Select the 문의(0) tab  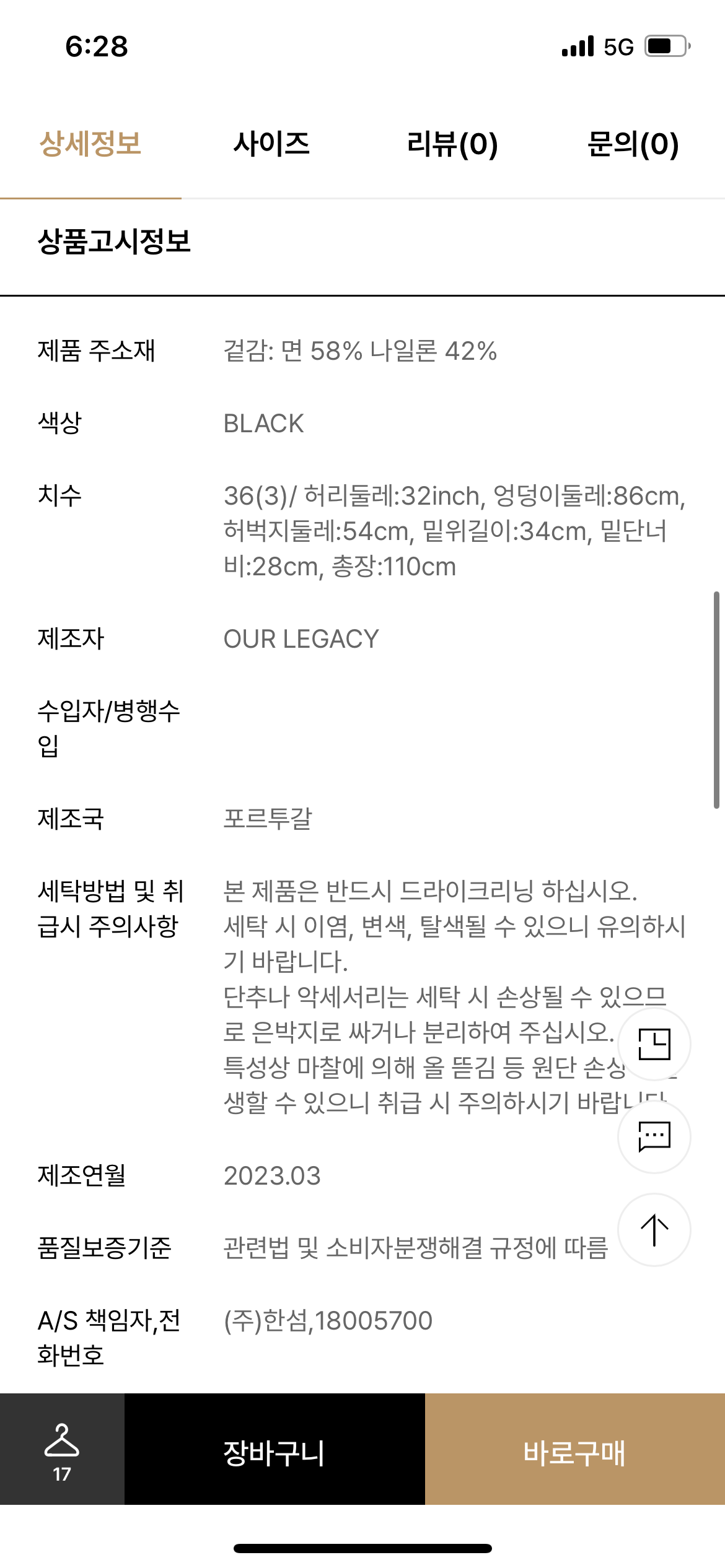tap(633, 144)
